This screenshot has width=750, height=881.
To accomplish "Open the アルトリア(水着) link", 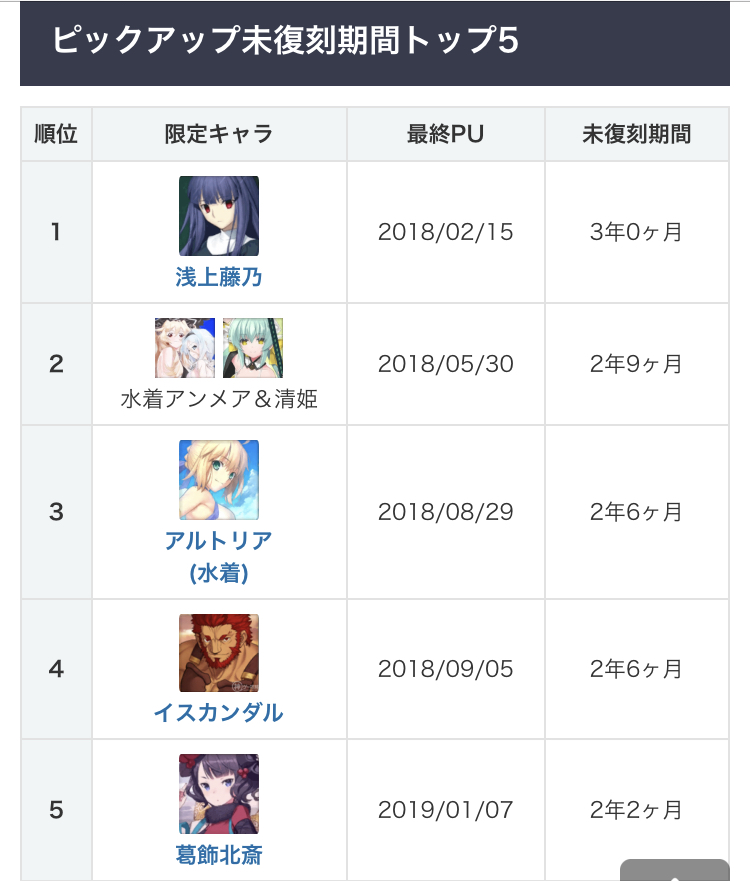I will click(x=219, y=557).
